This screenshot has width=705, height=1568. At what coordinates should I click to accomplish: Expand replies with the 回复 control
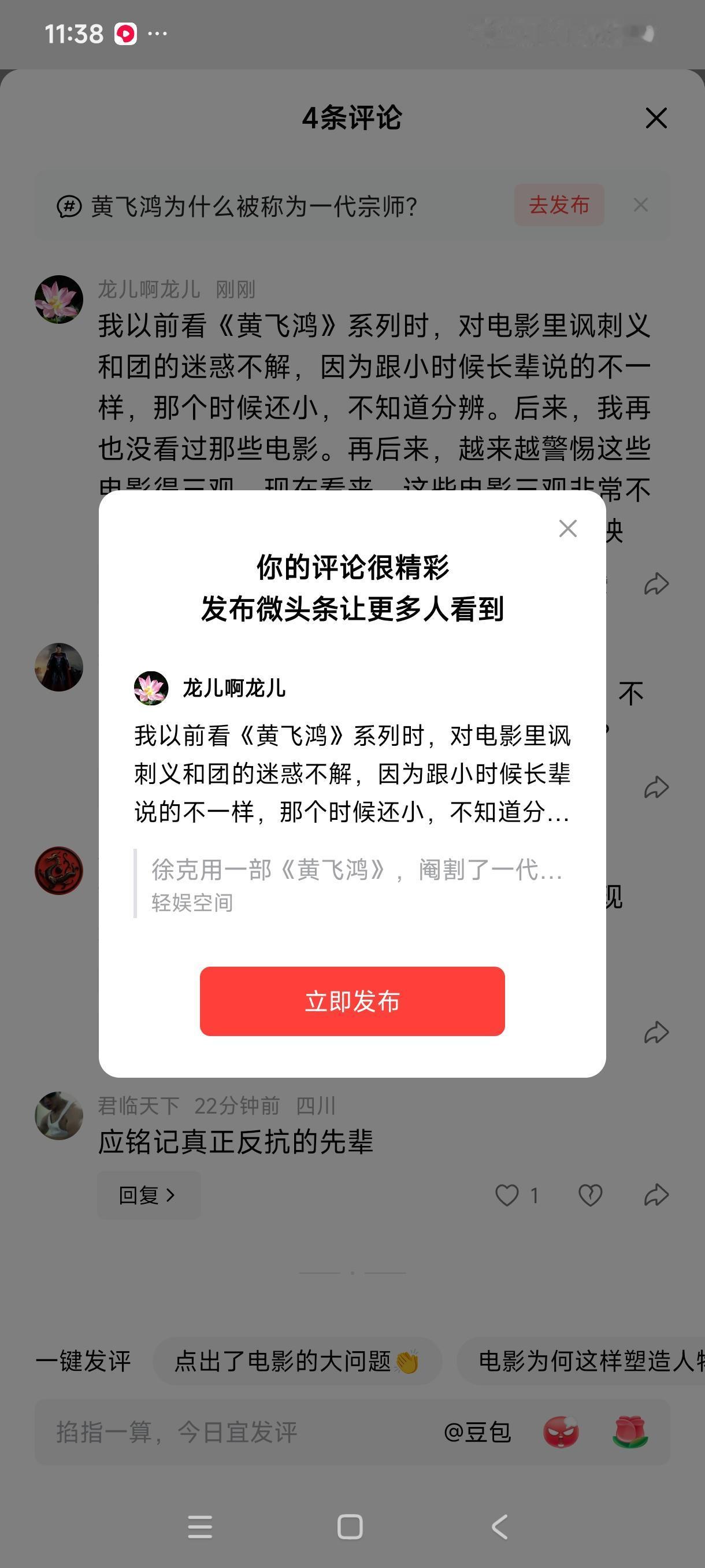(x=149, y=1195)
